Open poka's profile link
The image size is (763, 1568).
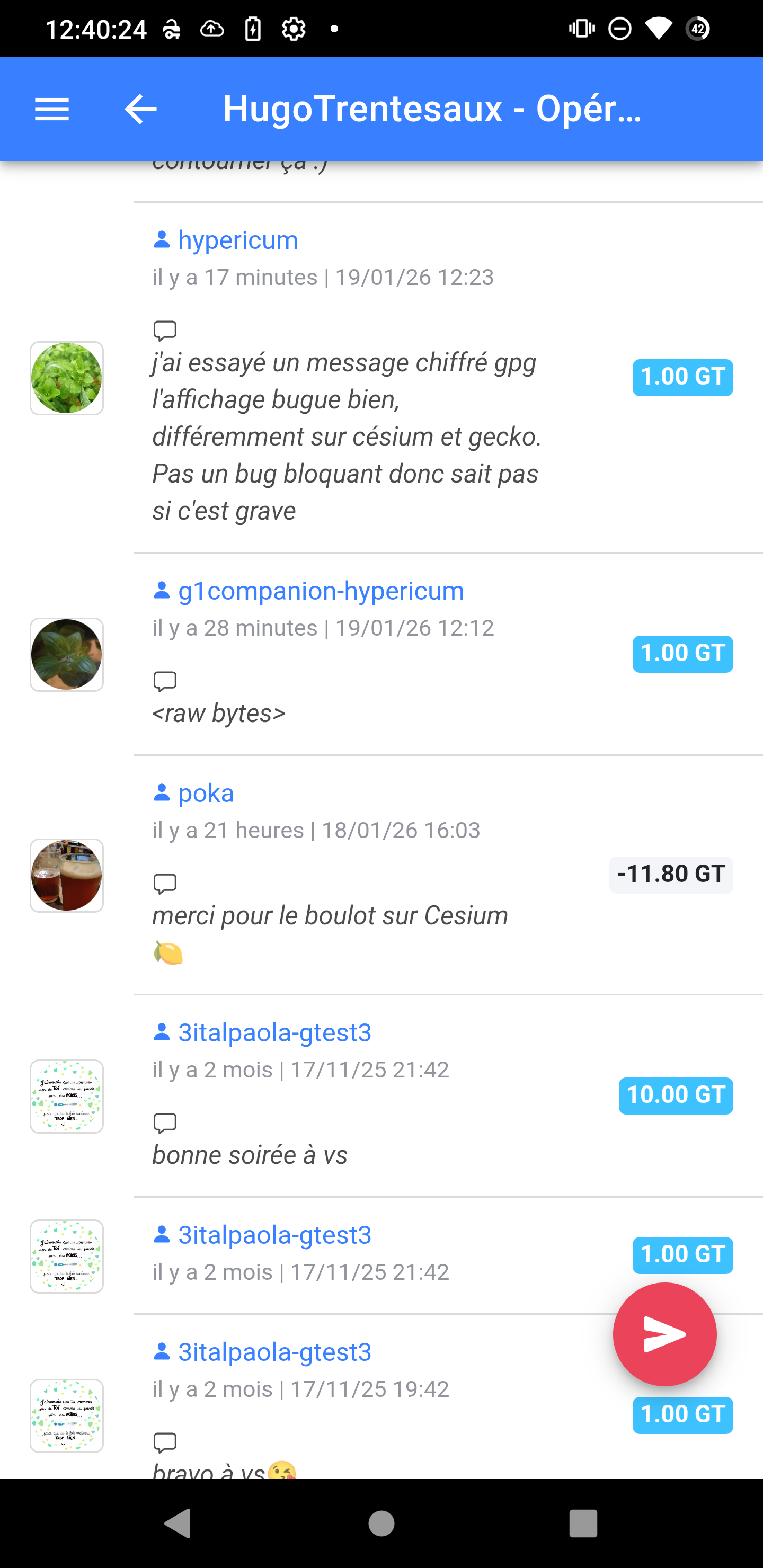[205, 793]
